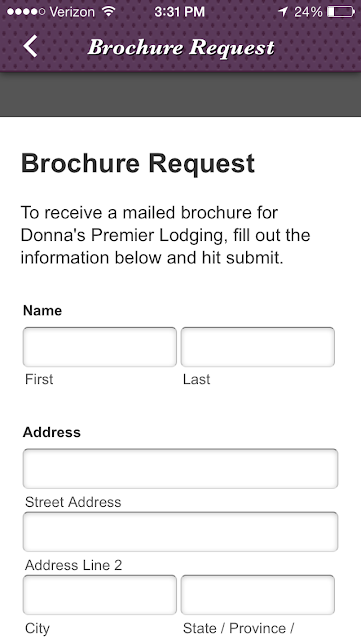Tap the First name field
361x640 pixels.
[100, 347]
